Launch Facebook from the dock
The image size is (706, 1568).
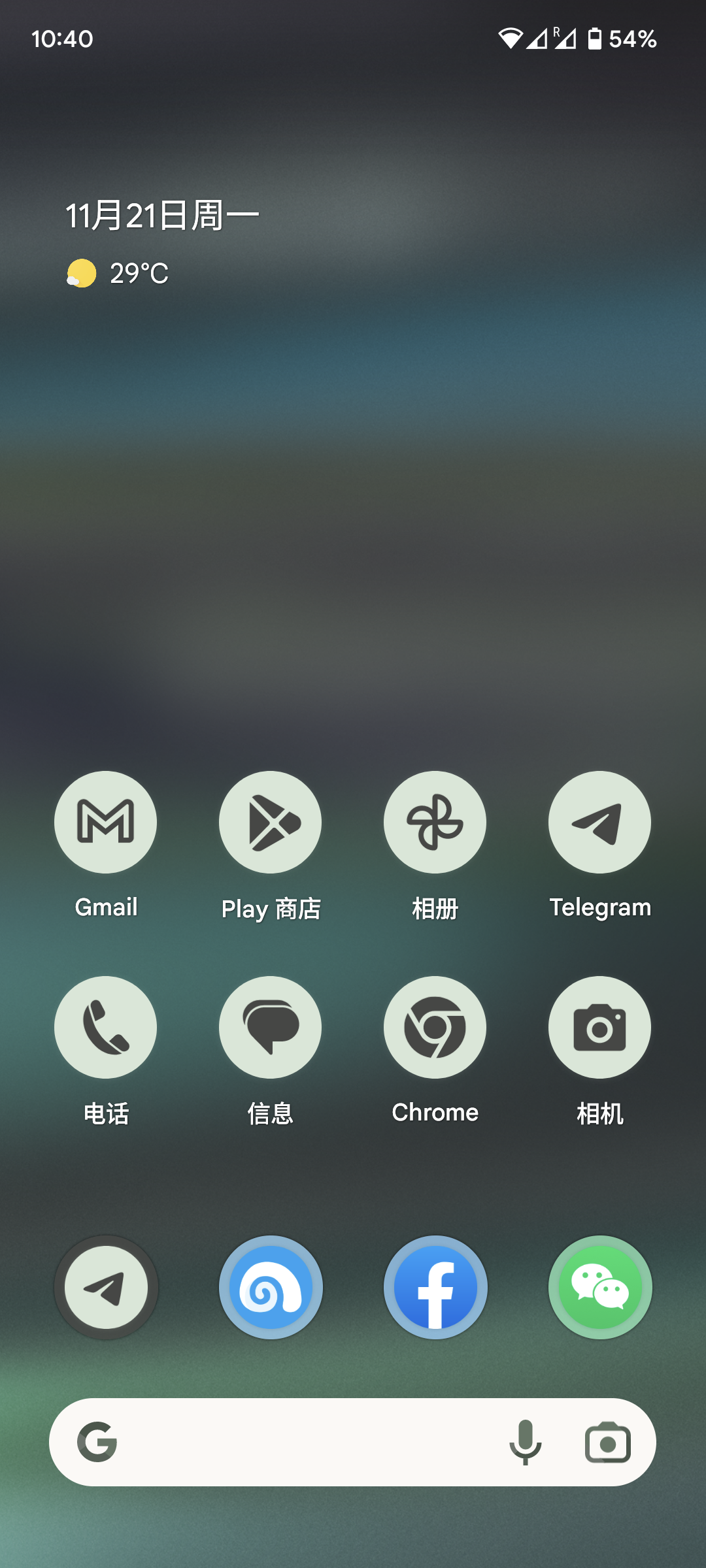(435, 1287)
